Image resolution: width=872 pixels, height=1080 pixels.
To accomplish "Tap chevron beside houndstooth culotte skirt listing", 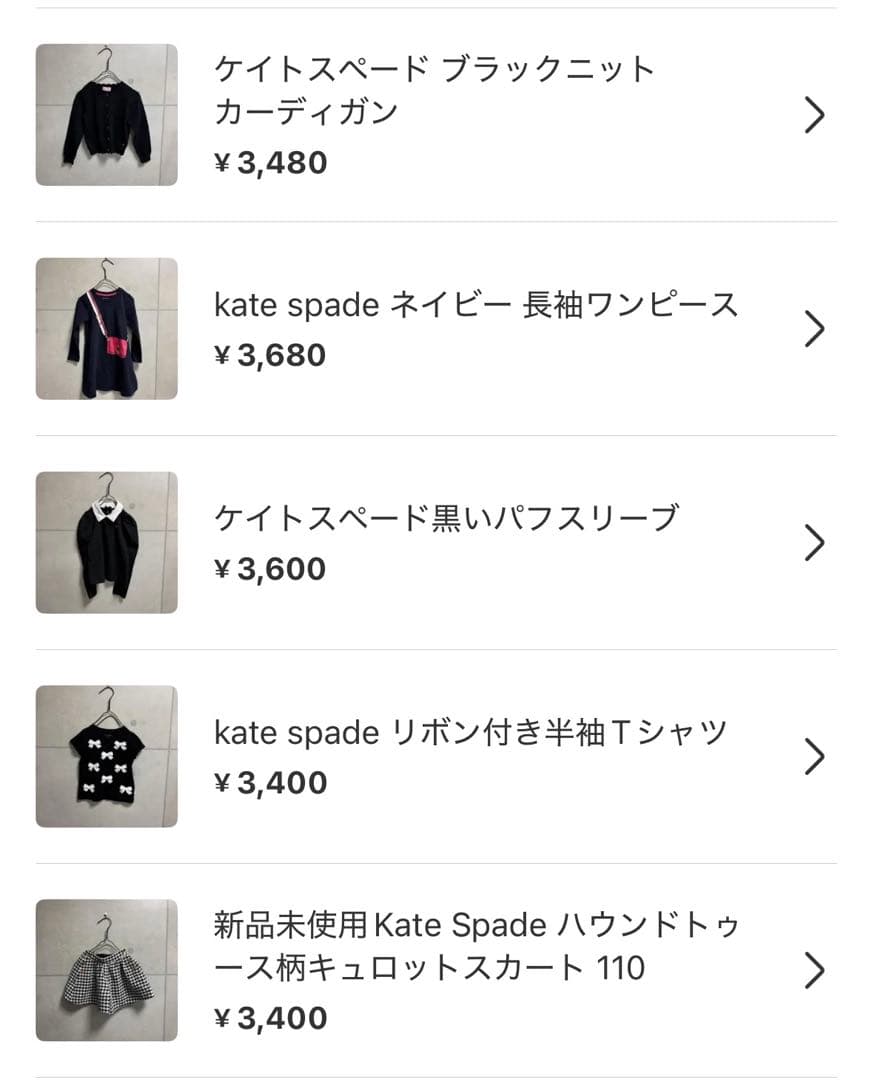I will 815,971.
